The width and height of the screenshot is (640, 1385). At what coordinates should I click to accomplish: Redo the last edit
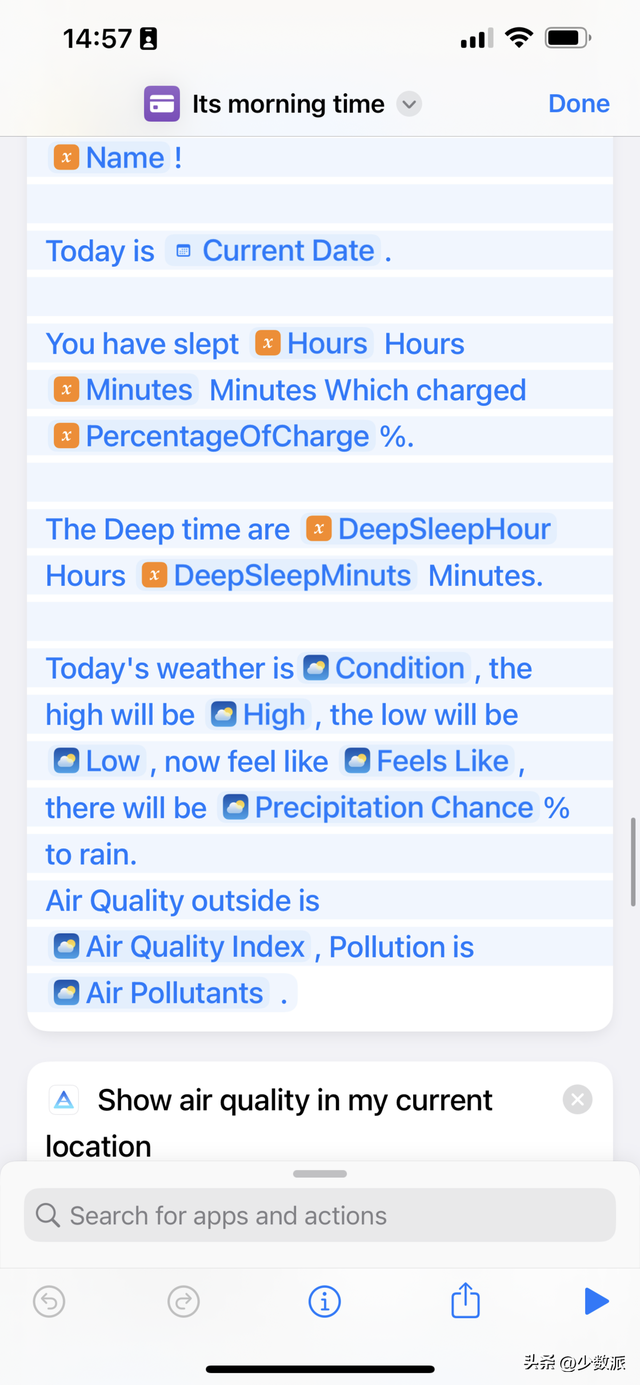184,1301
